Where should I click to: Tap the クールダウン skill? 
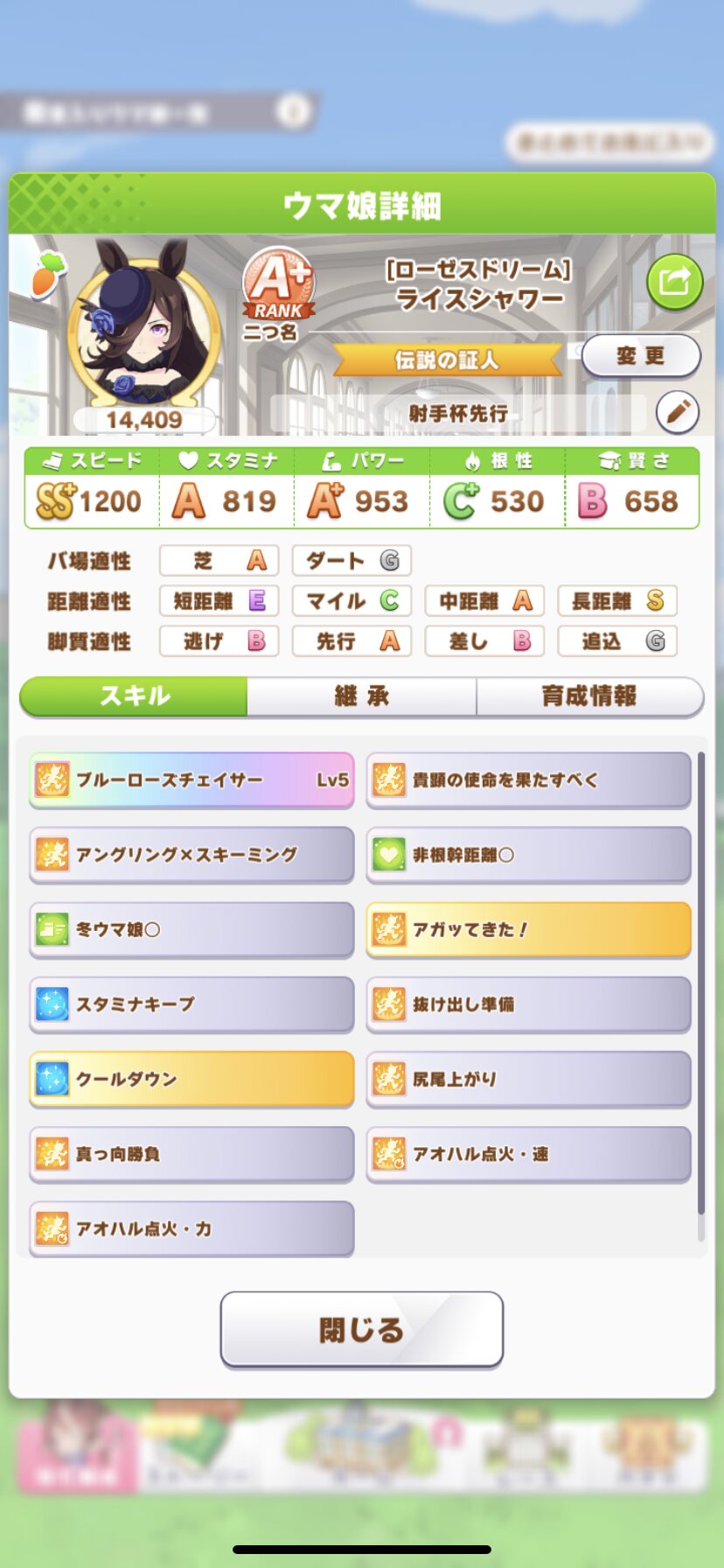[x=191, y=1079]
